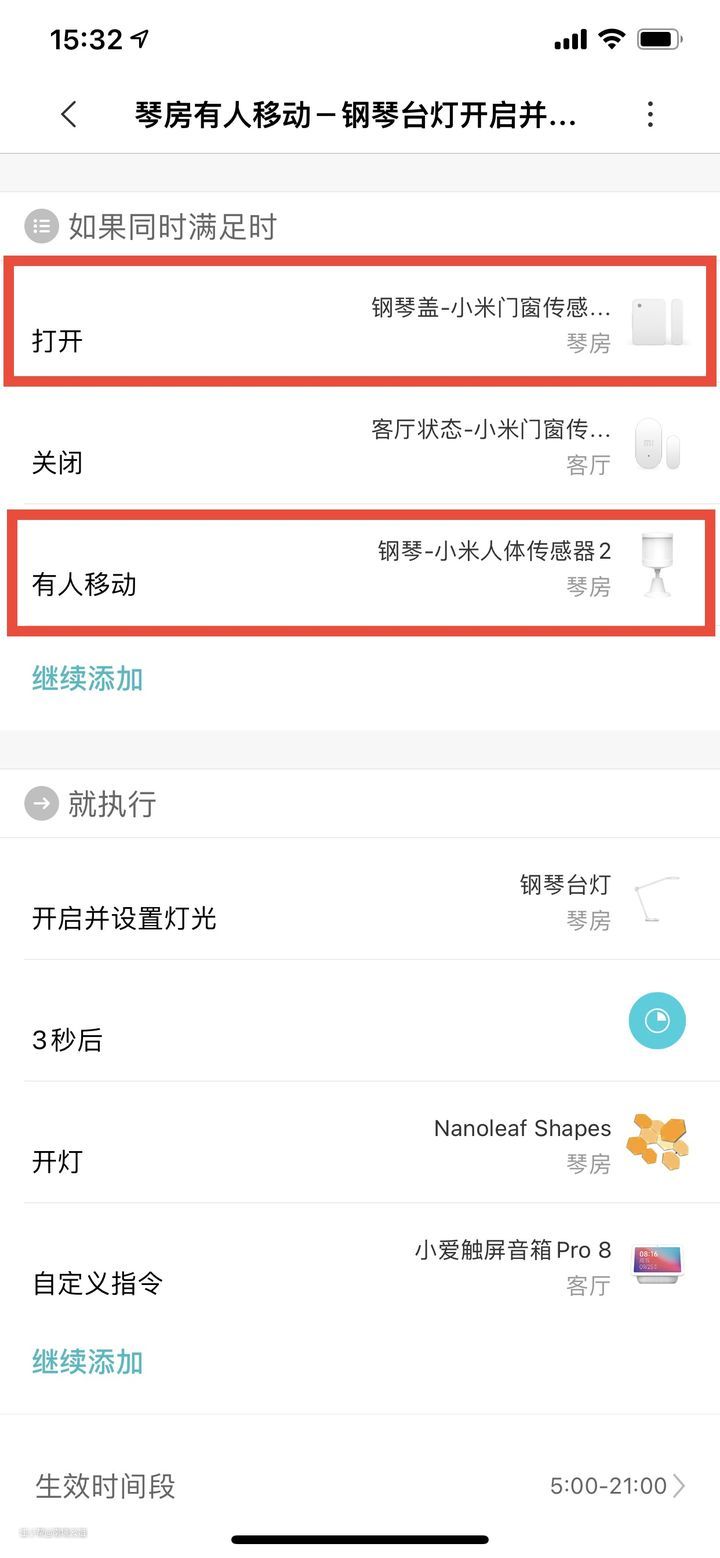The height and width of the screenshot is (1558, 720).
Task: Go back using the top-left arrow
Action: (x=68, y=115)
